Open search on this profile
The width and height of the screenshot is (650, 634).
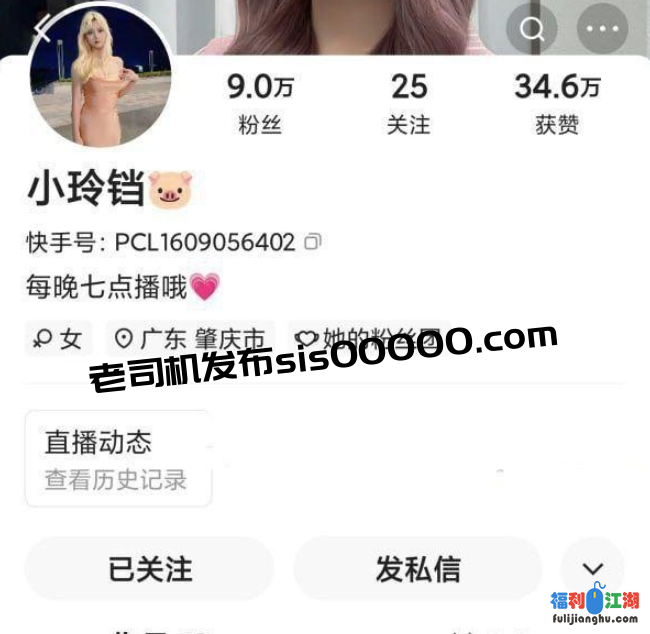point(530,28)
